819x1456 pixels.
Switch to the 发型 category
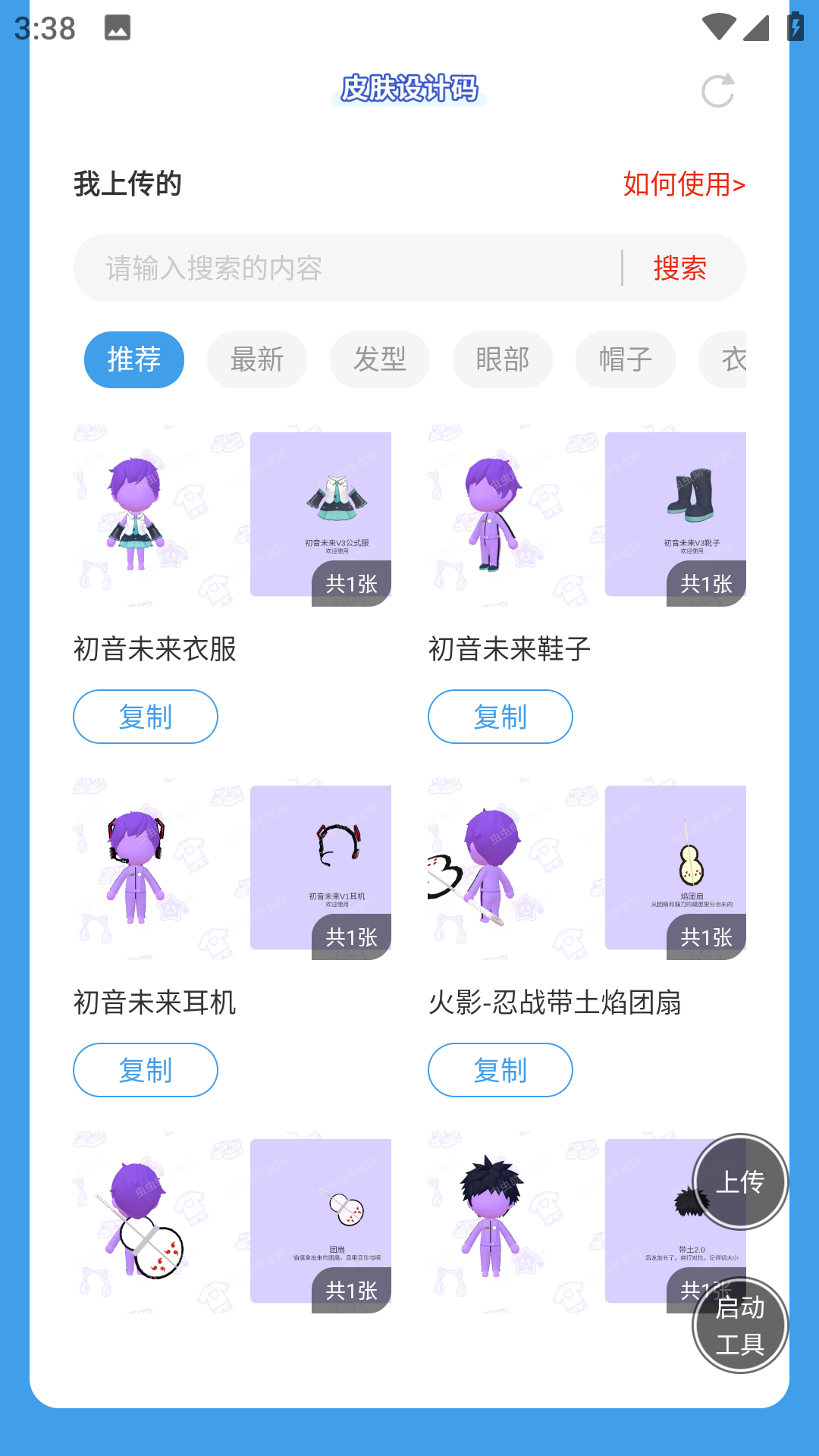point(380,359)
